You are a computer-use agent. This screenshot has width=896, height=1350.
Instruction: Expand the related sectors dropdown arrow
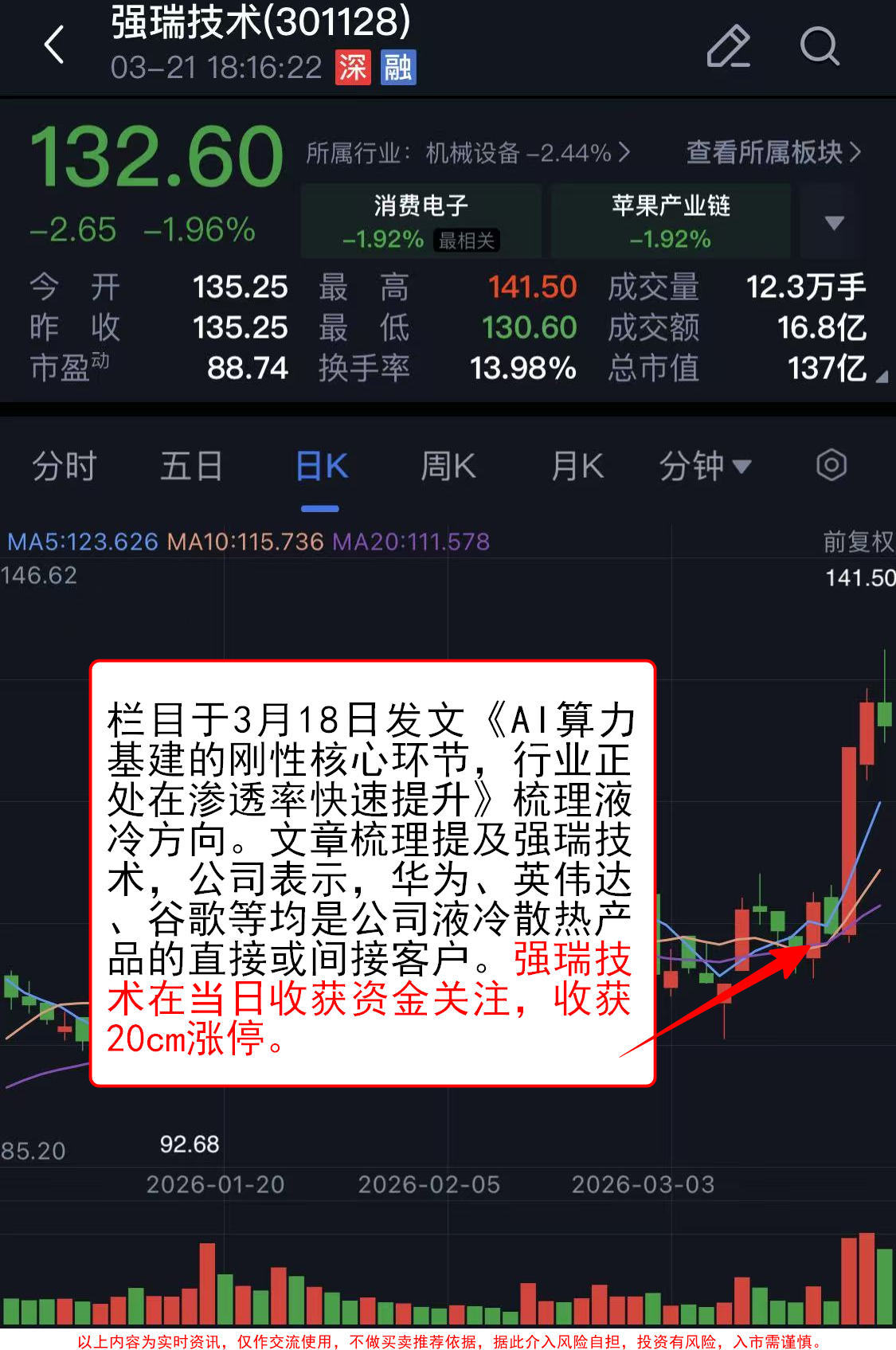(833, 222)
